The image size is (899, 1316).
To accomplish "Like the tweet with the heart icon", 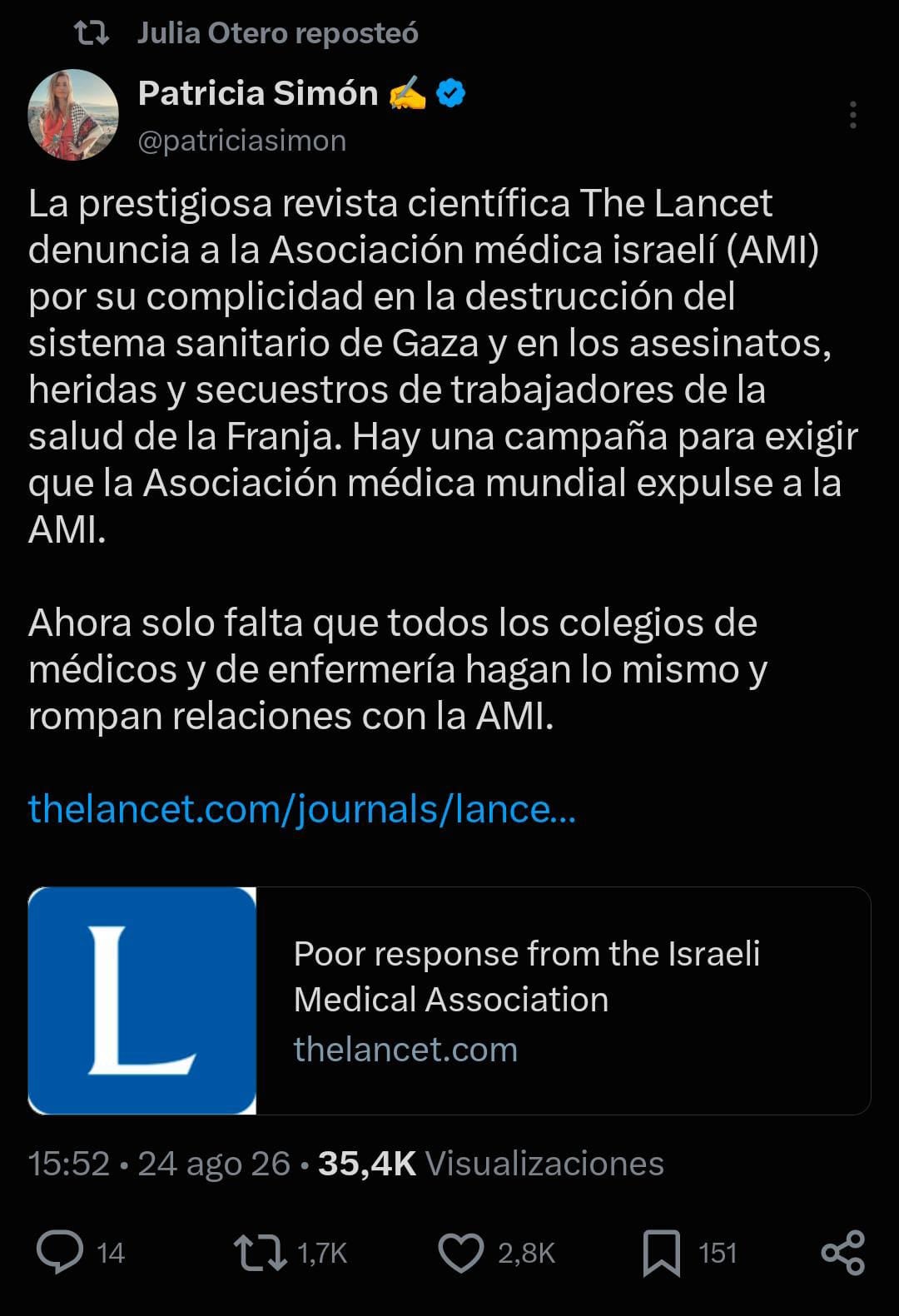I will (461, 1253).
